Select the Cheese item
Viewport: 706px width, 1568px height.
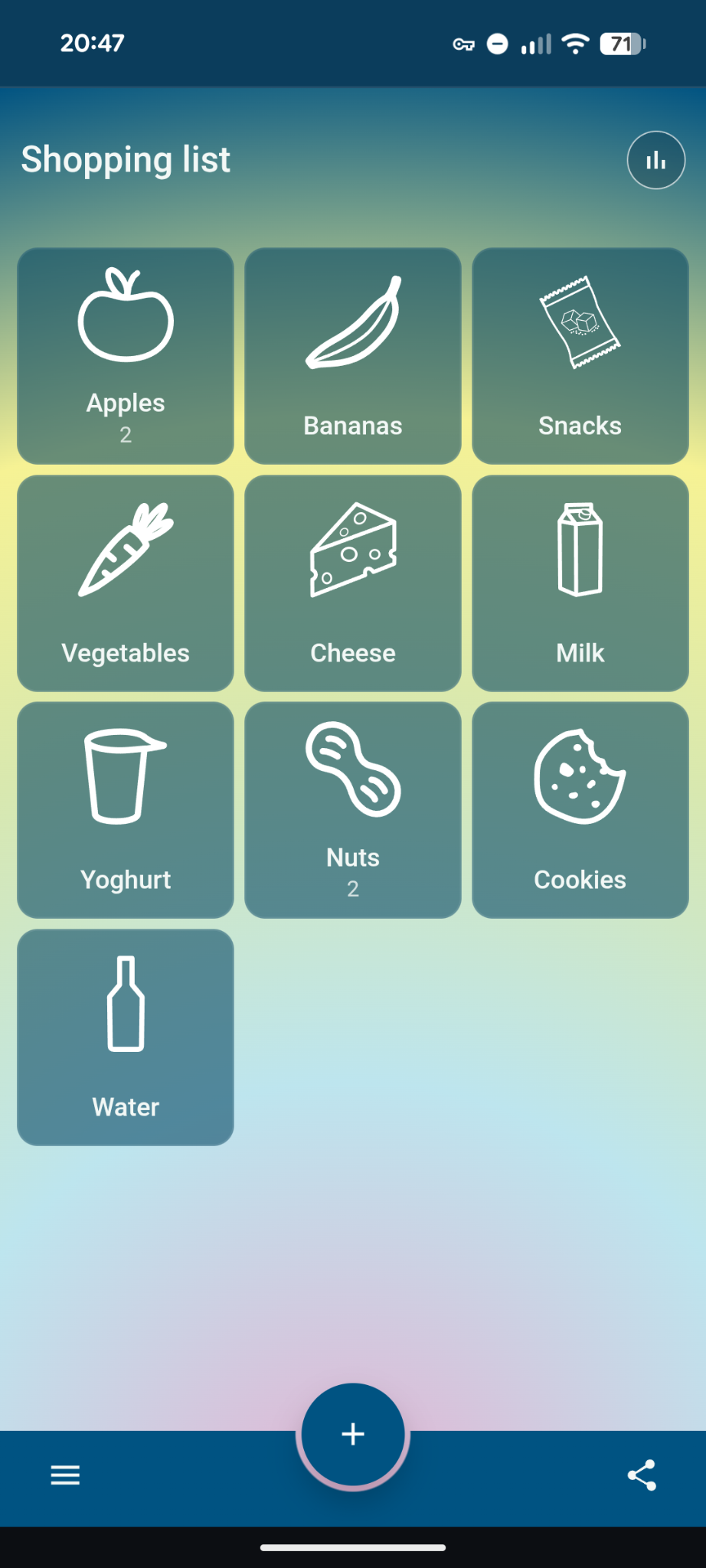pos(352,582)
